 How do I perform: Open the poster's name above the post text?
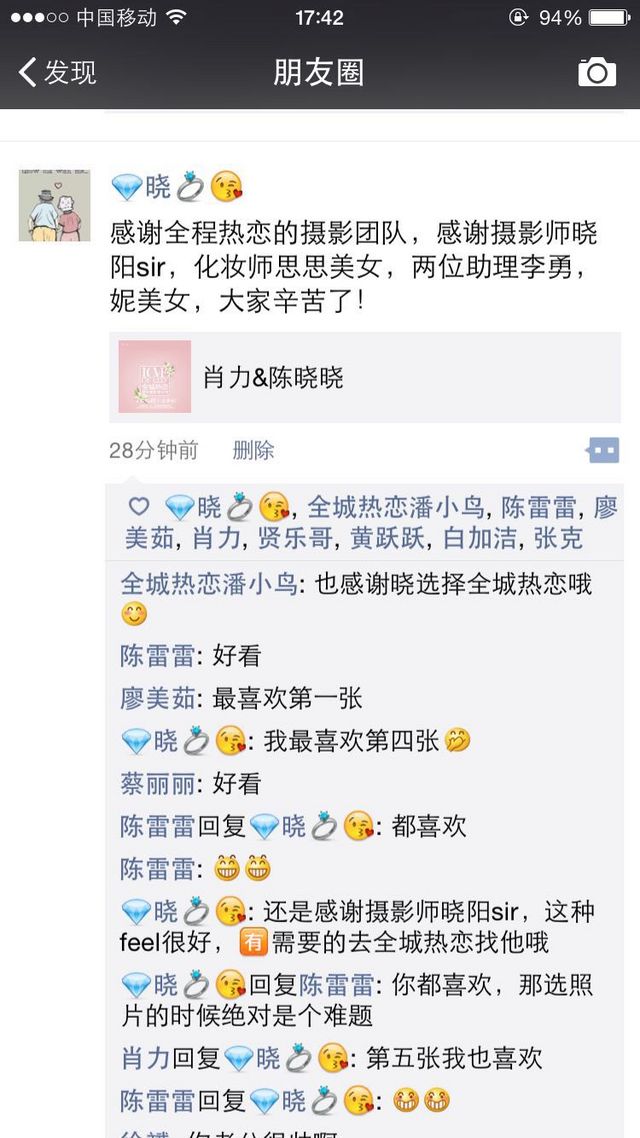click(x=176, y=187)
